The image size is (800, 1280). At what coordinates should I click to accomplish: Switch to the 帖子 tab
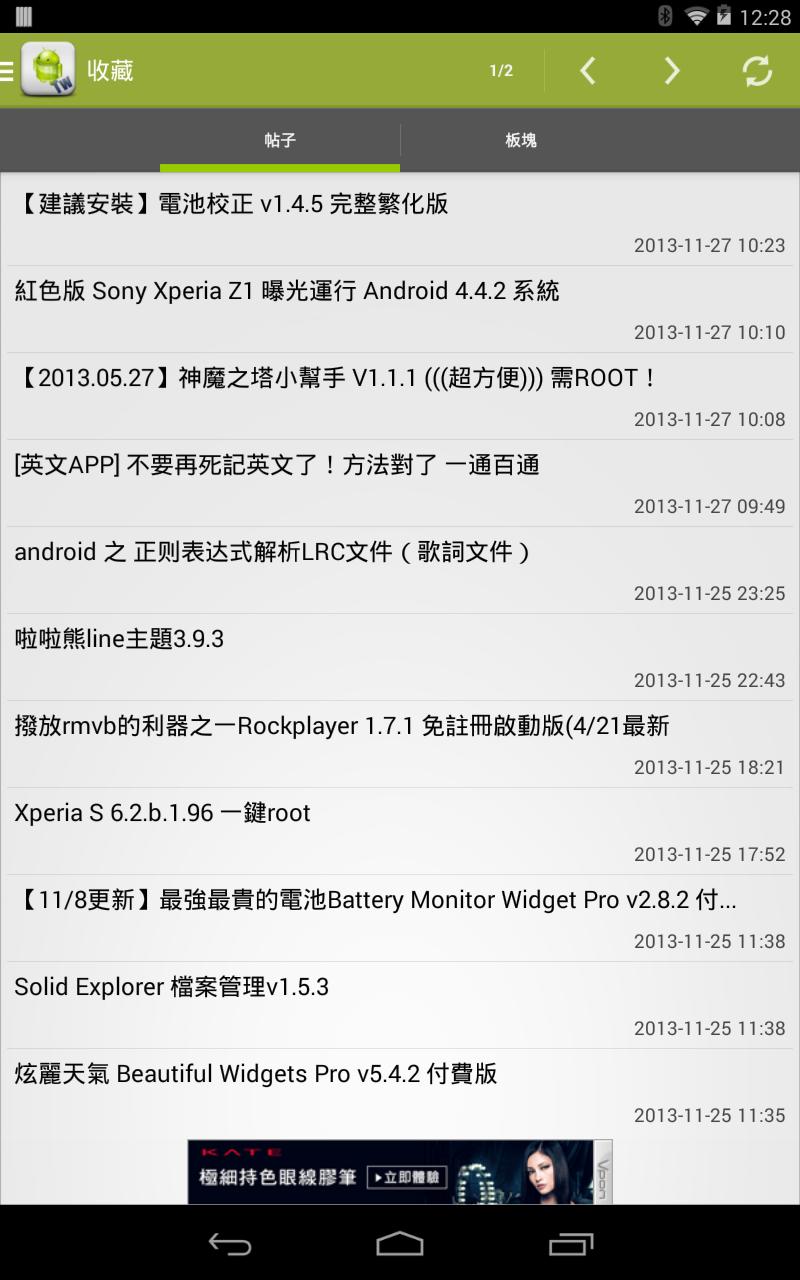point(280,140)
